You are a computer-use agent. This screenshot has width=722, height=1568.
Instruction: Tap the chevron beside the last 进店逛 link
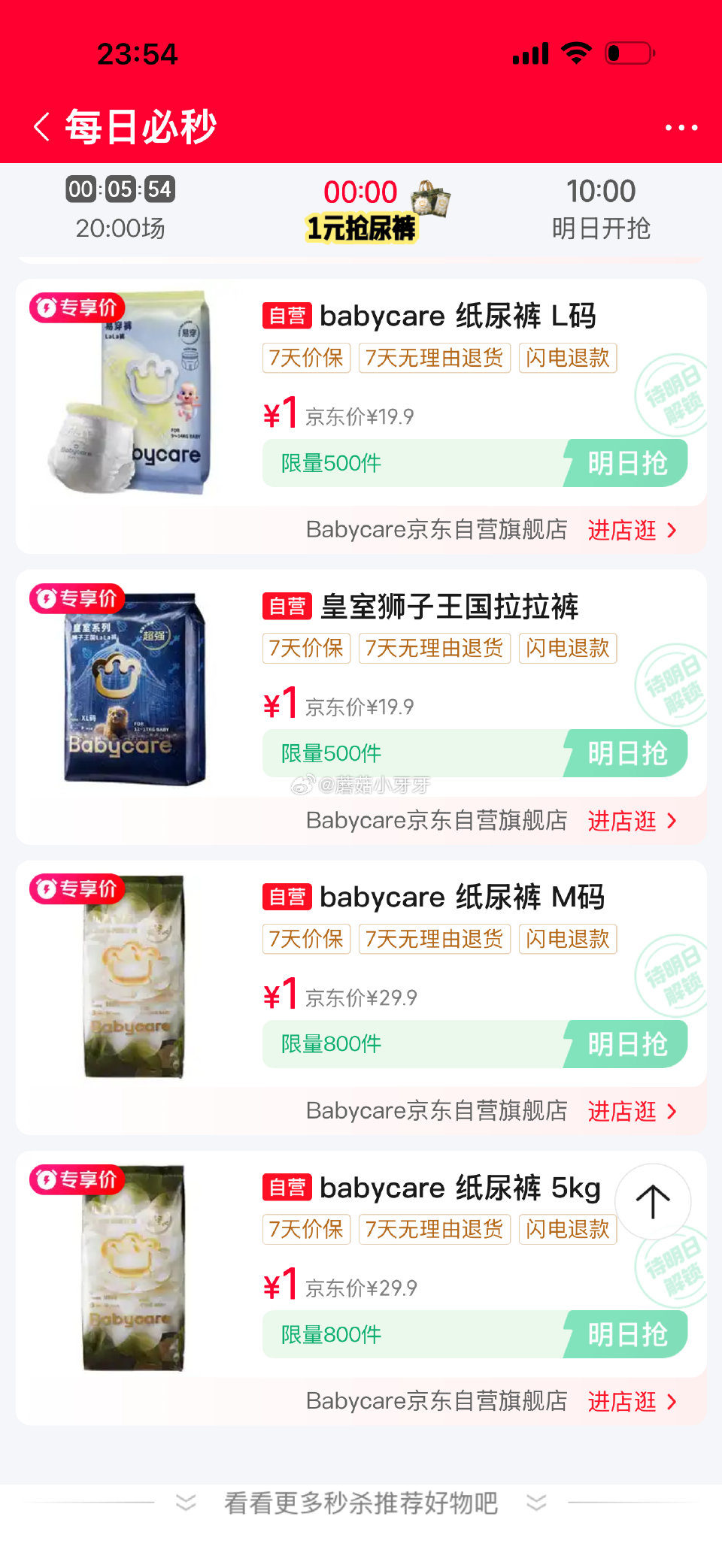672,1401
